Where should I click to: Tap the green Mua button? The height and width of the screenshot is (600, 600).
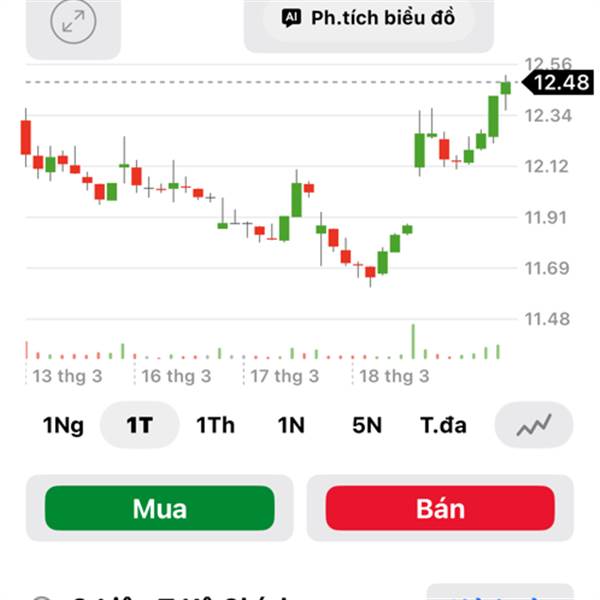click(x=160, y=508)
